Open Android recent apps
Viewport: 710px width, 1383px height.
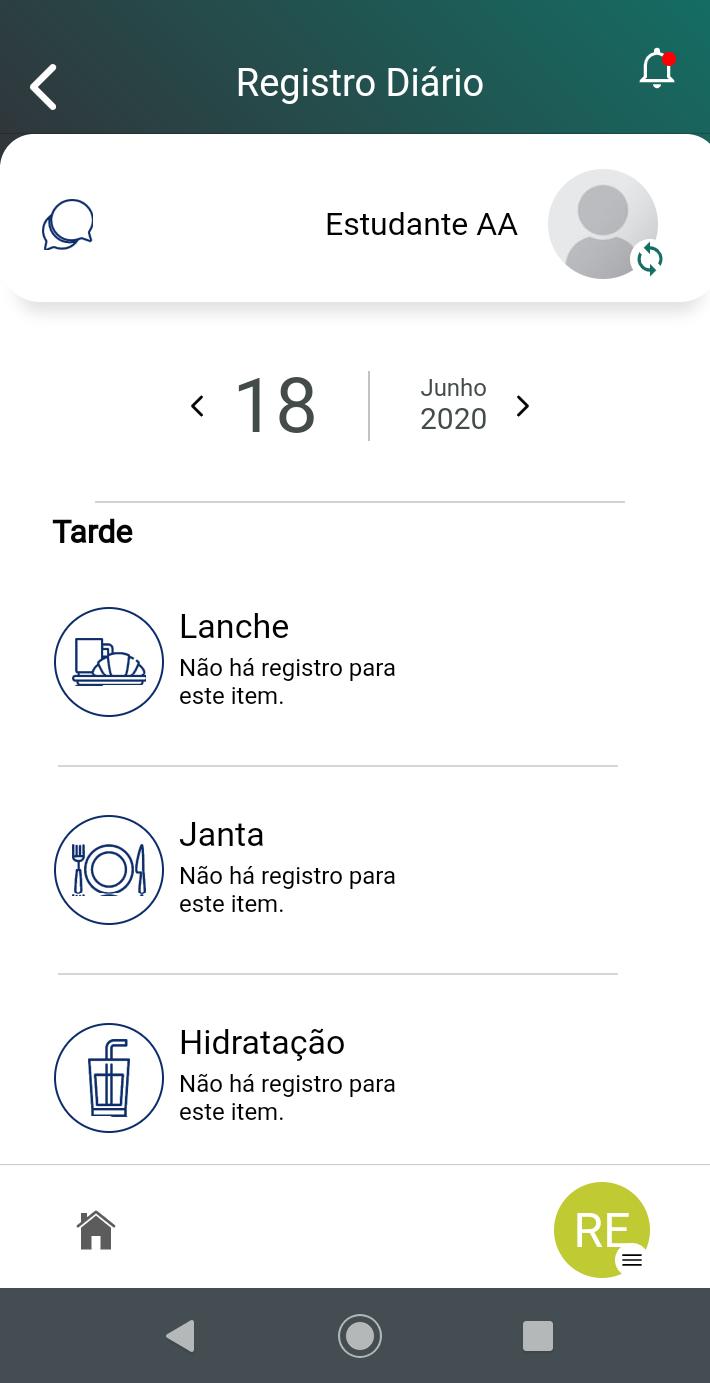538,1336
